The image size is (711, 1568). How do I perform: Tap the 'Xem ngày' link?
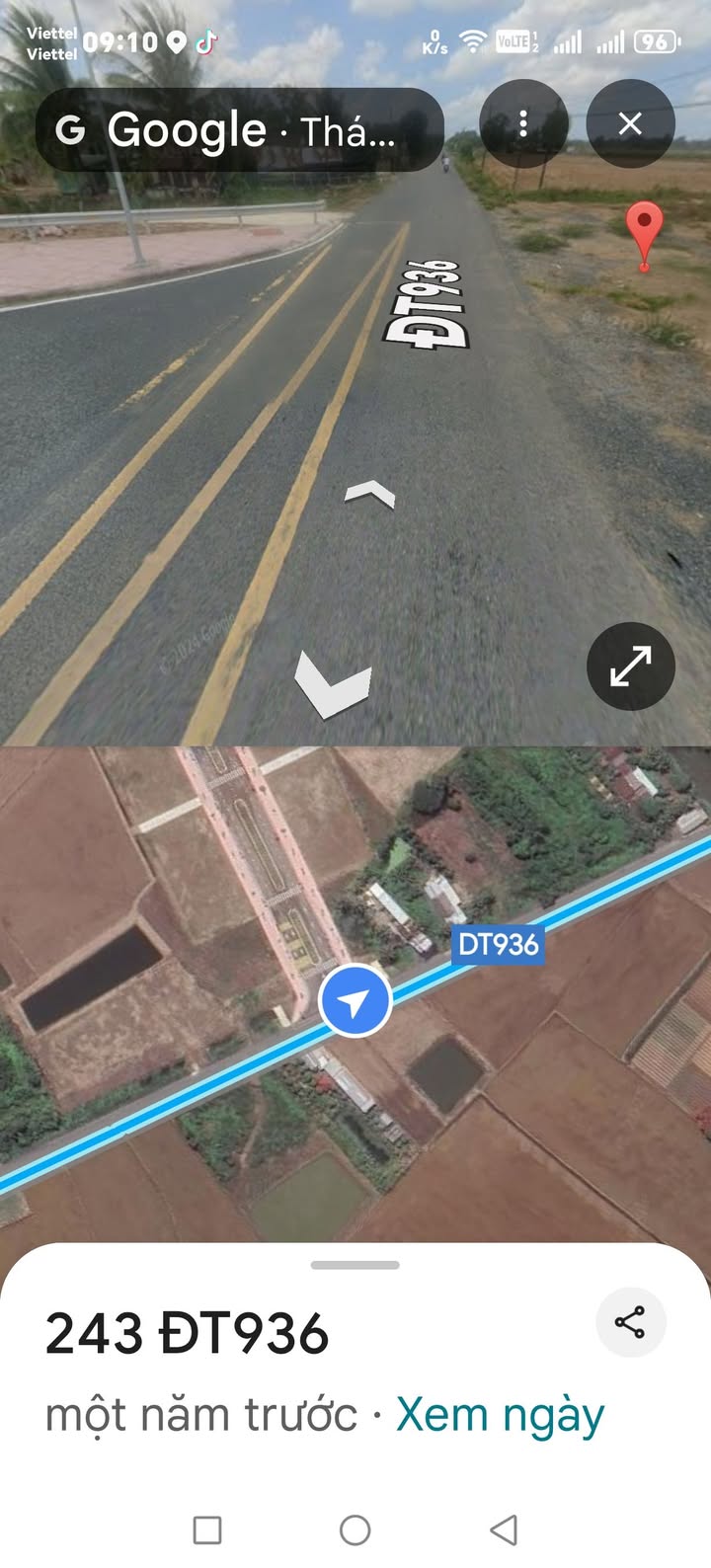[500, 1415]
